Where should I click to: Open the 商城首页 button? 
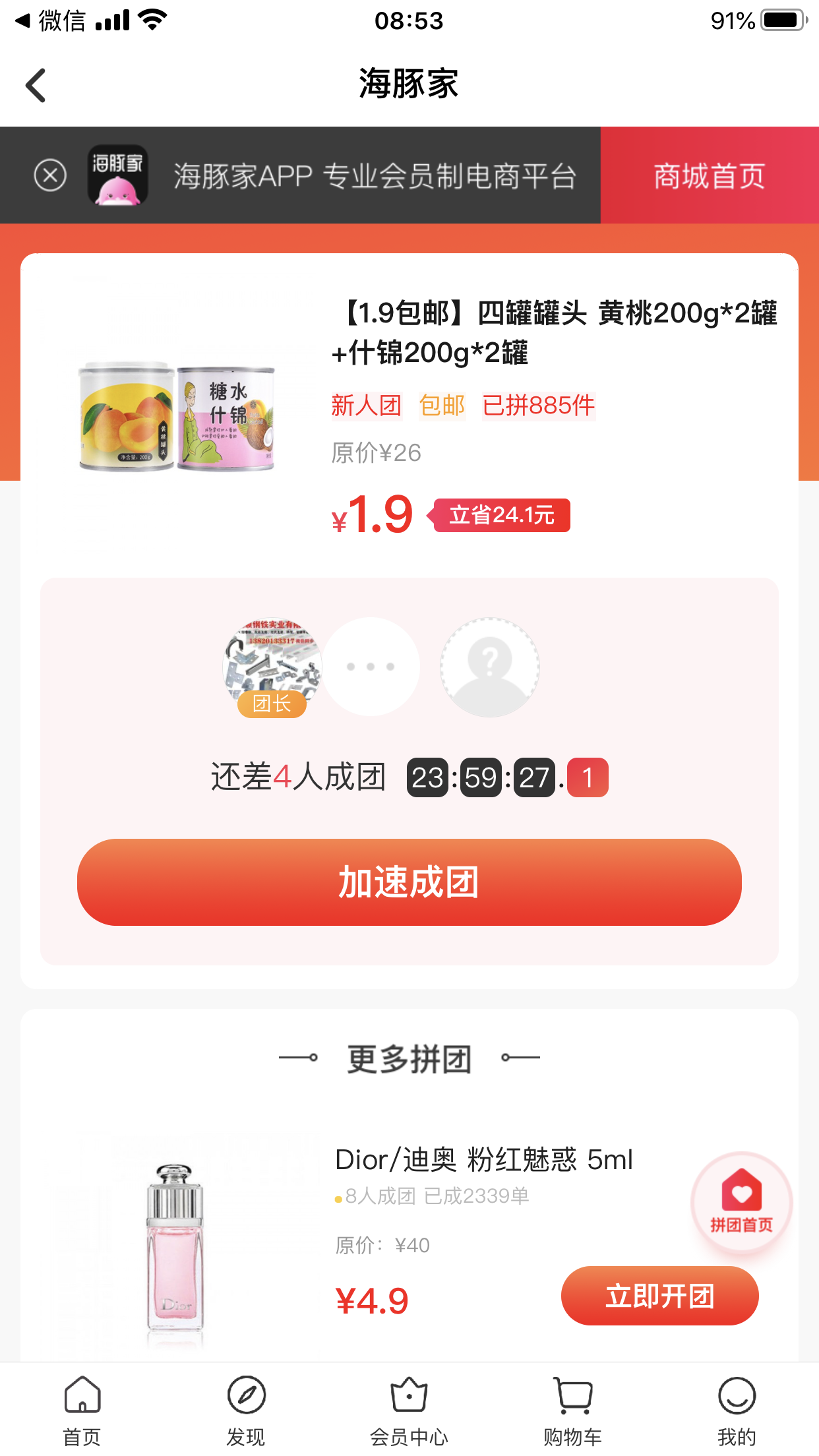(x=709, y=175)
